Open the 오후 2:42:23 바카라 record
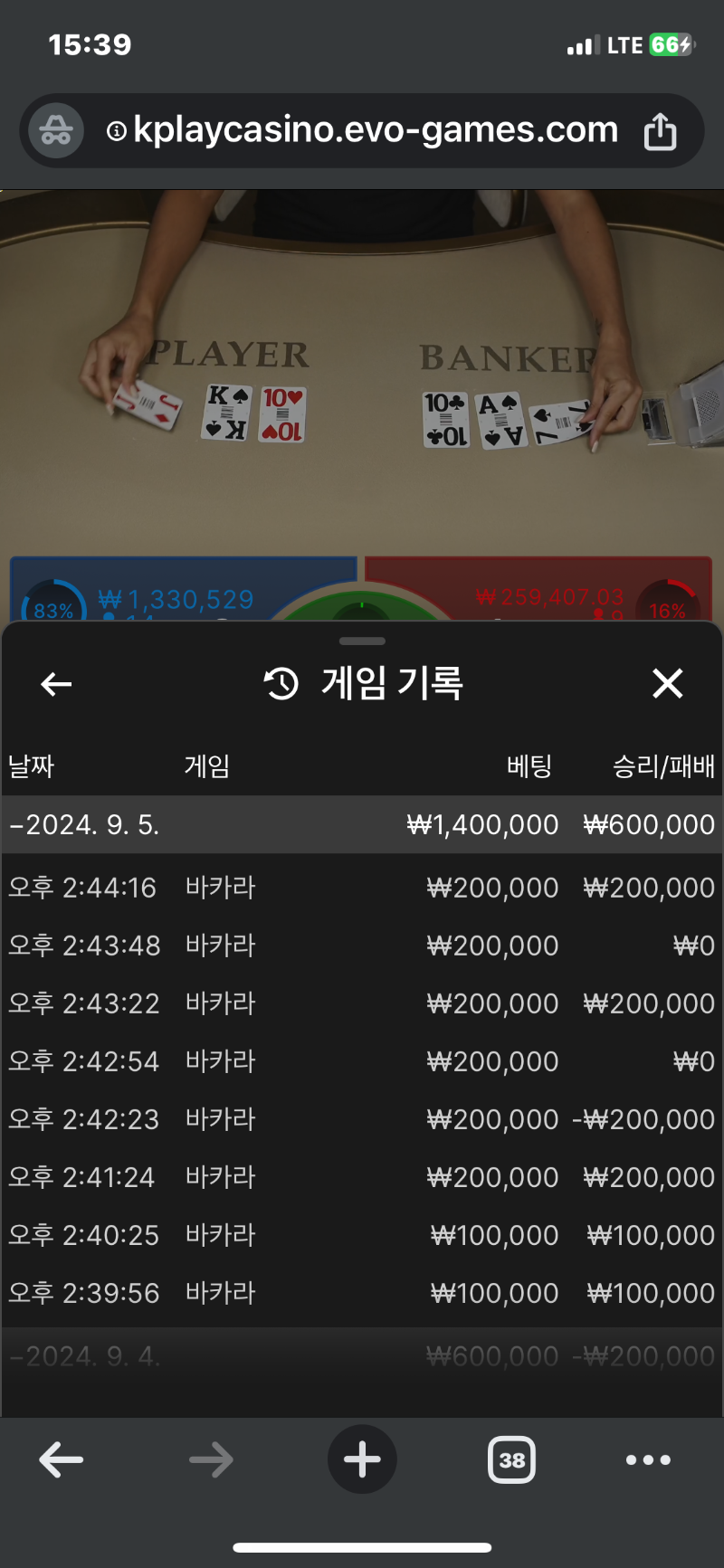 [362, 1119]
